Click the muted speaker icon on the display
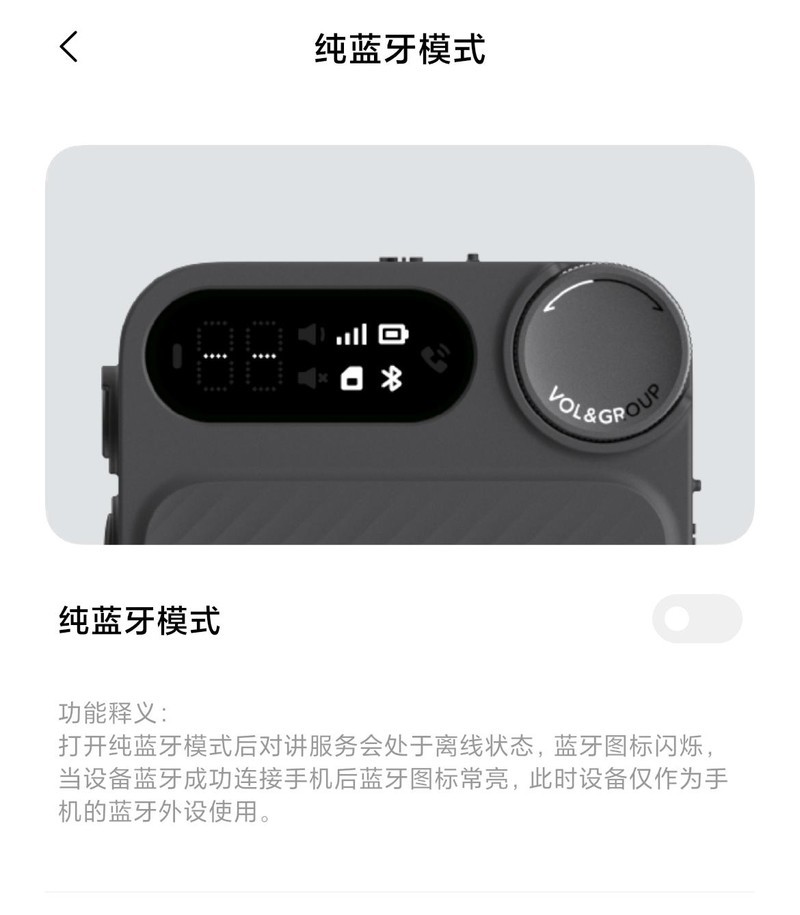Image resolution: width=800 pixels, height=915 pixels. point(312,378)
